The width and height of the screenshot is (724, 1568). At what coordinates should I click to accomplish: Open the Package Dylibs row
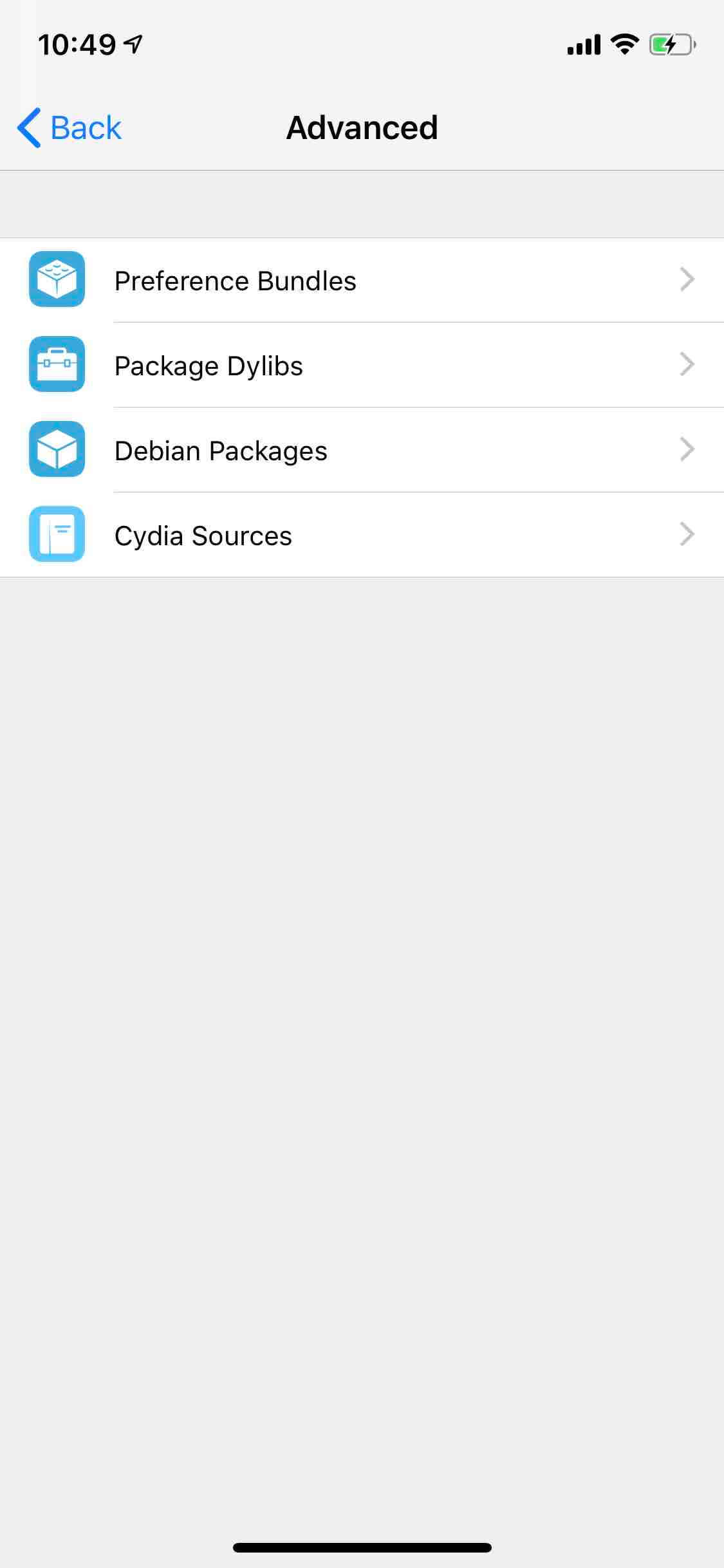coord(362,365)
